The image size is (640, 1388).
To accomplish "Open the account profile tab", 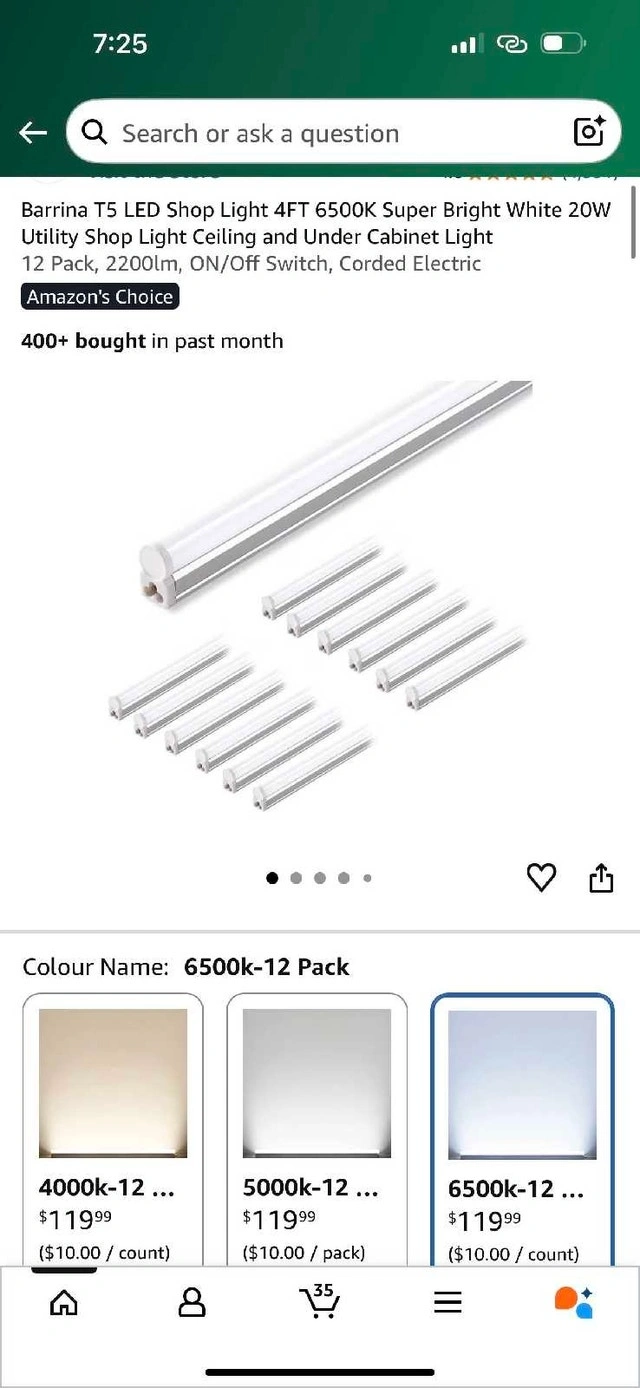I will (x=191, y=1302).
